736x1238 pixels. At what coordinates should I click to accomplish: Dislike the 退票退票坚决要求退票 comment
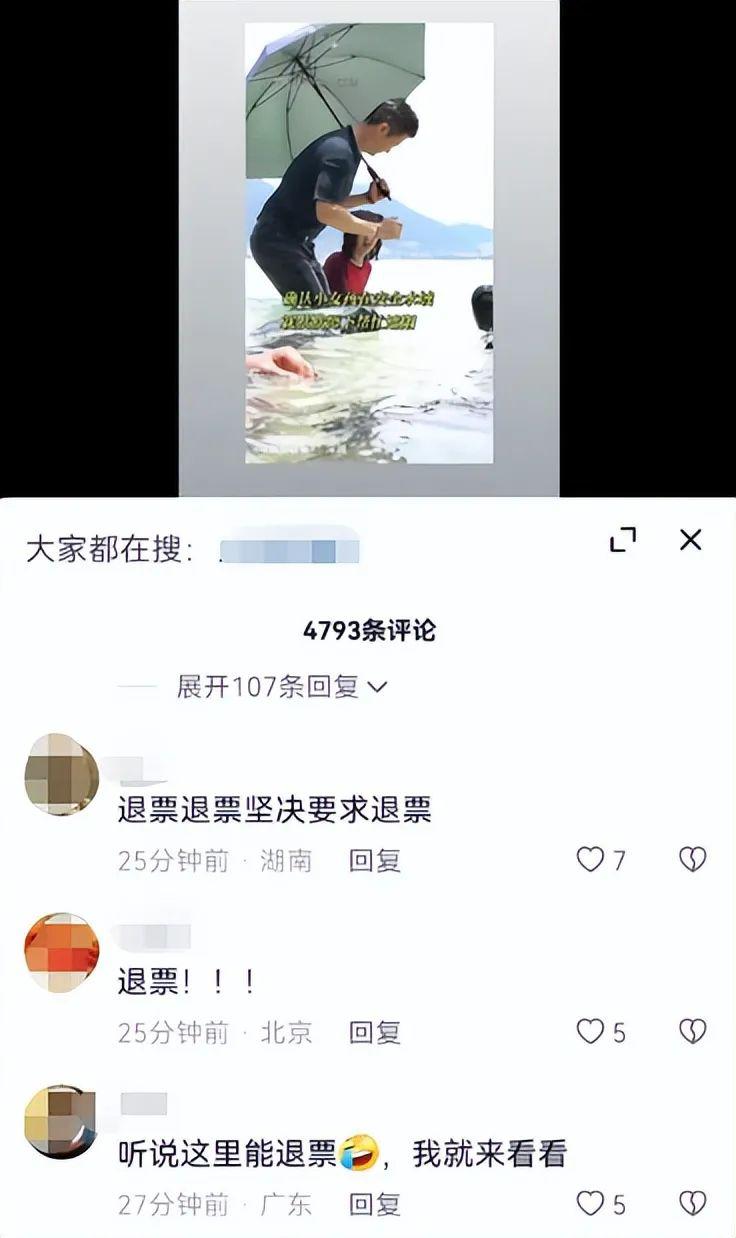(692, 859)
